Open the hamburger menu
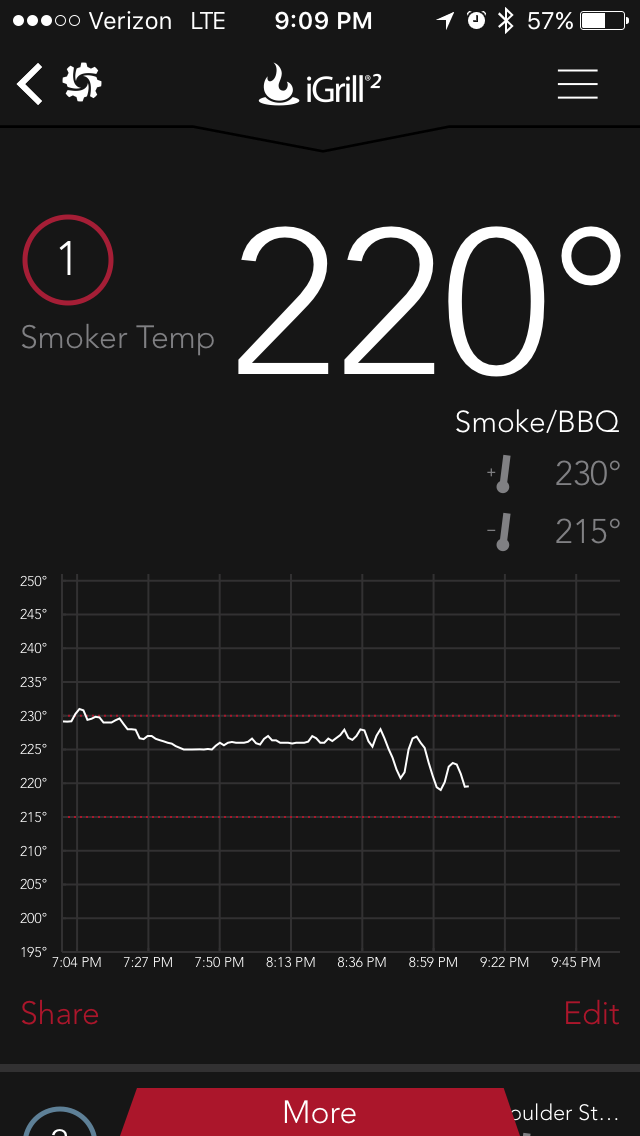Viewport: 640px width, 1136px height. click(577, 84)
